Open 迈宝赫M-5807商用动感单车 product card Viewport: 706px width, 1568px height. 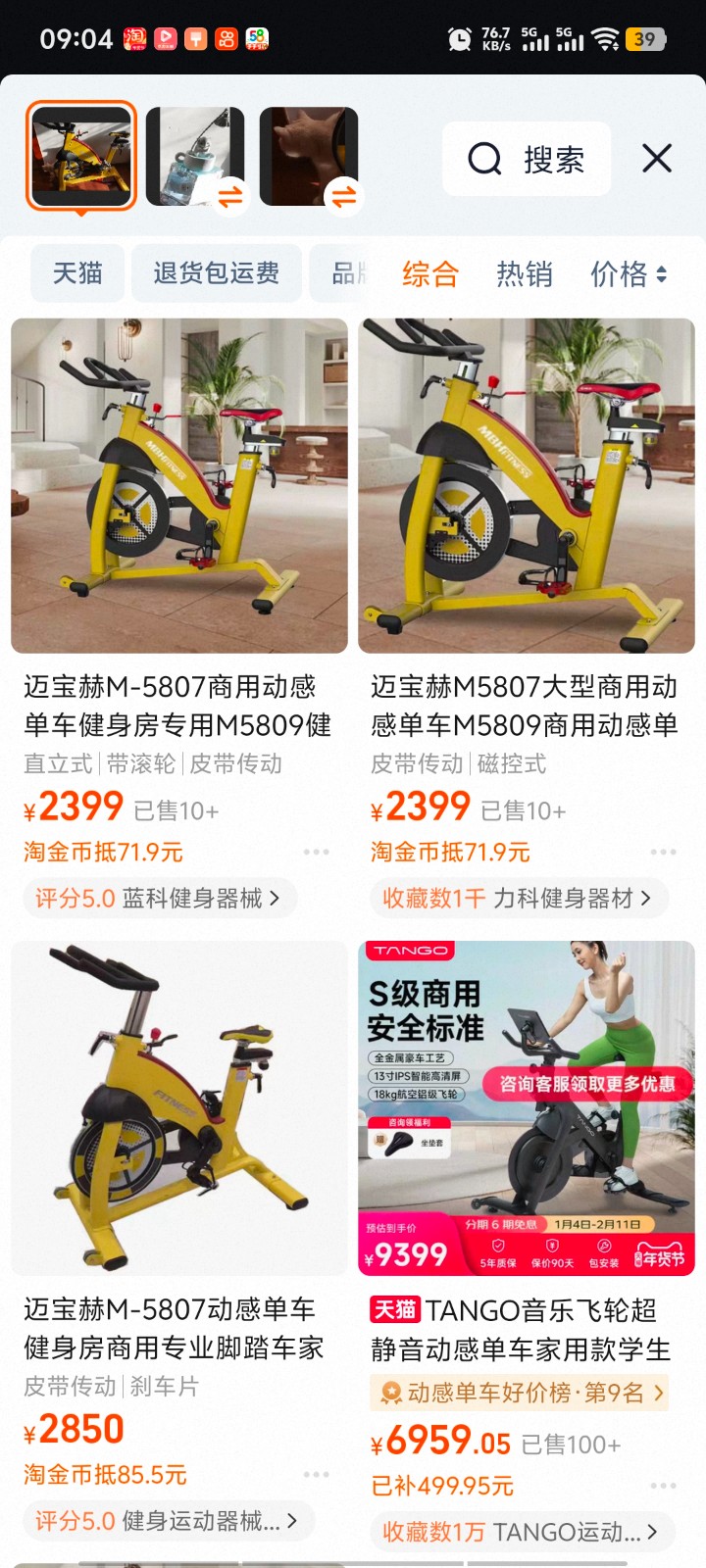(179, 486)
